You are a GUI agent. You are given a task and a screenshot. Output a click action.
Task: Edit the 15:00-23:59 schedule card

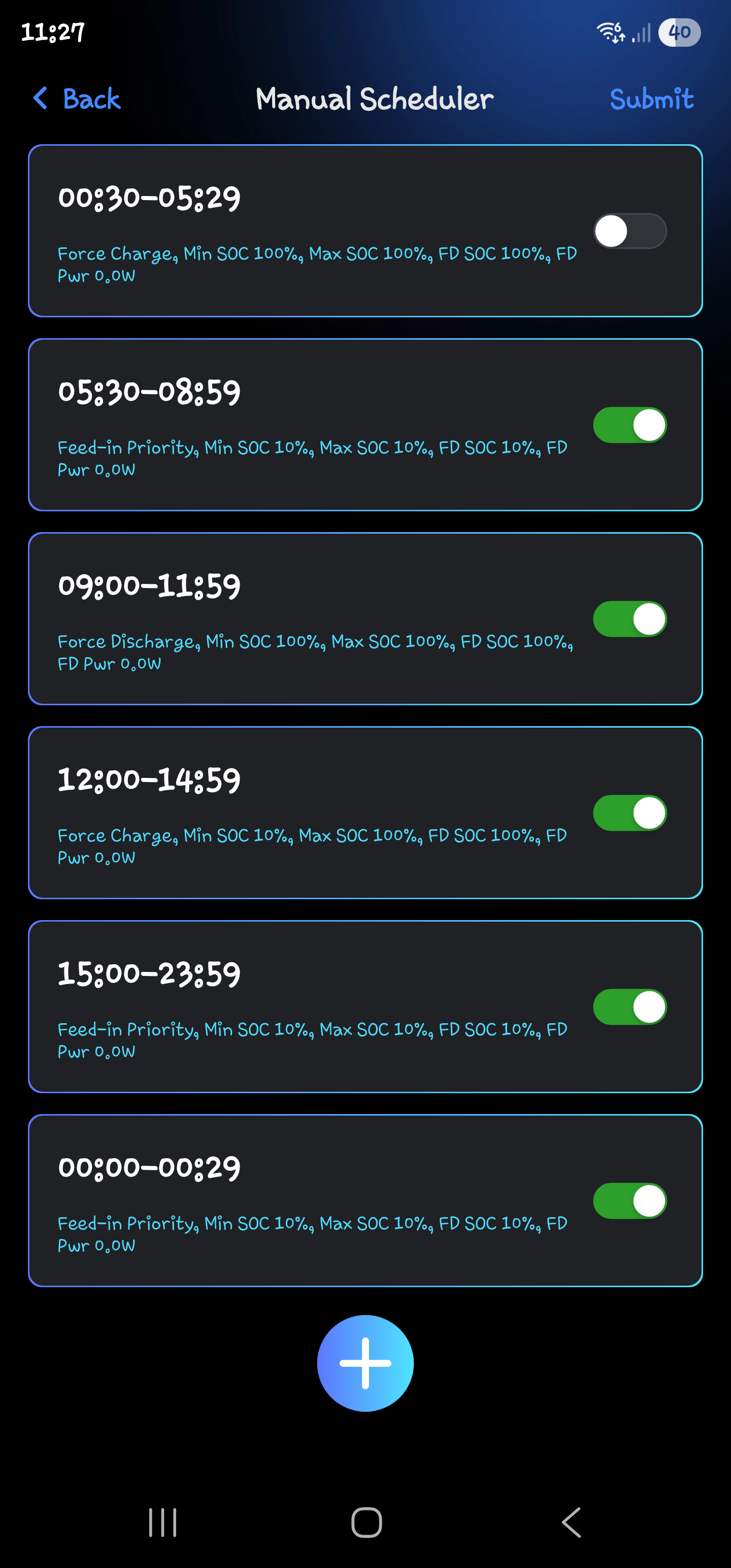(x=305, y=1007)
